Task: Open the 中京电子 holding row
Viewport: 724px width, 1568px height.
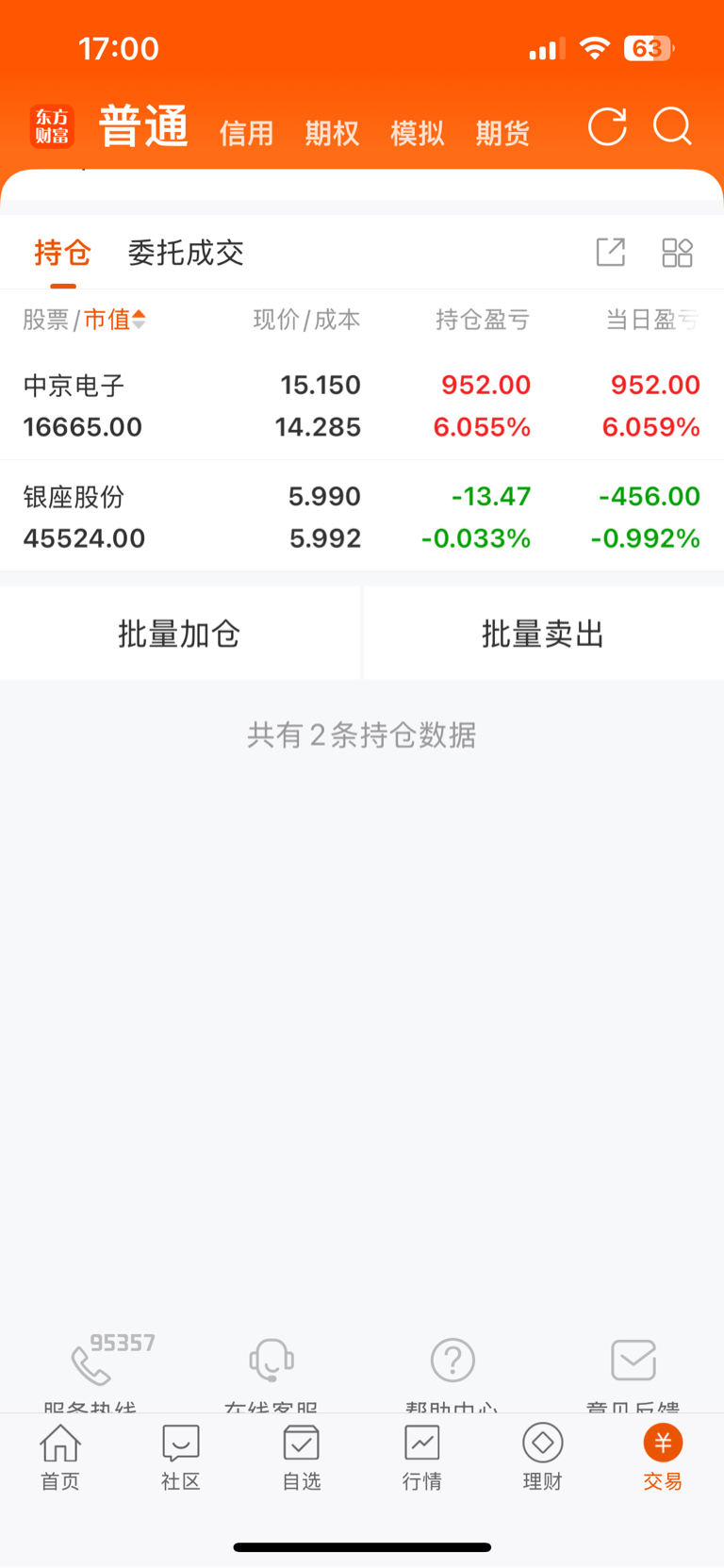Action: click(x=362, y=405)
